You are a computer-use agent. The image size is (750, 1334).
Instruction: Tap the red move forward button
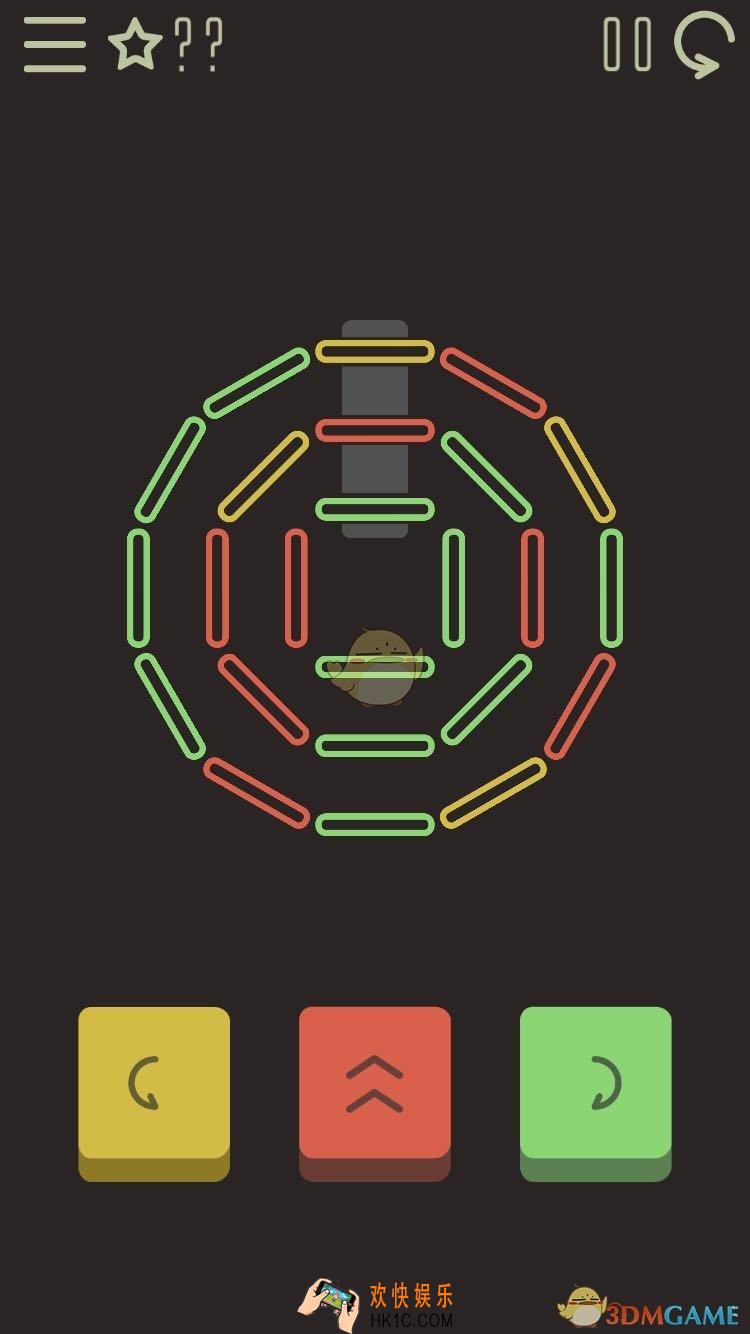coord(375,1085)
